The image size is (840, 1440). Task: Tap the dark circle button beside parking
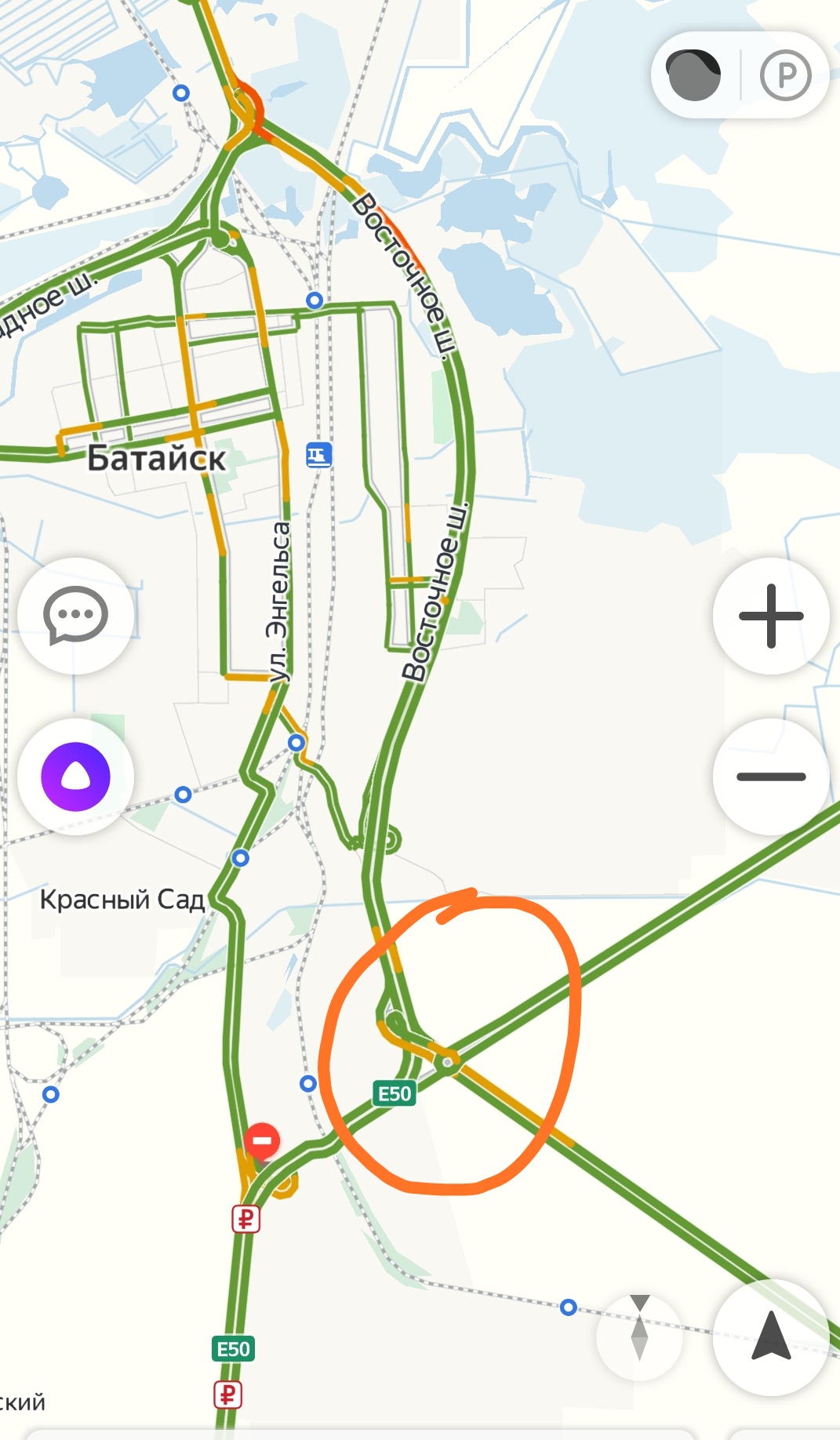pos(693,75)
